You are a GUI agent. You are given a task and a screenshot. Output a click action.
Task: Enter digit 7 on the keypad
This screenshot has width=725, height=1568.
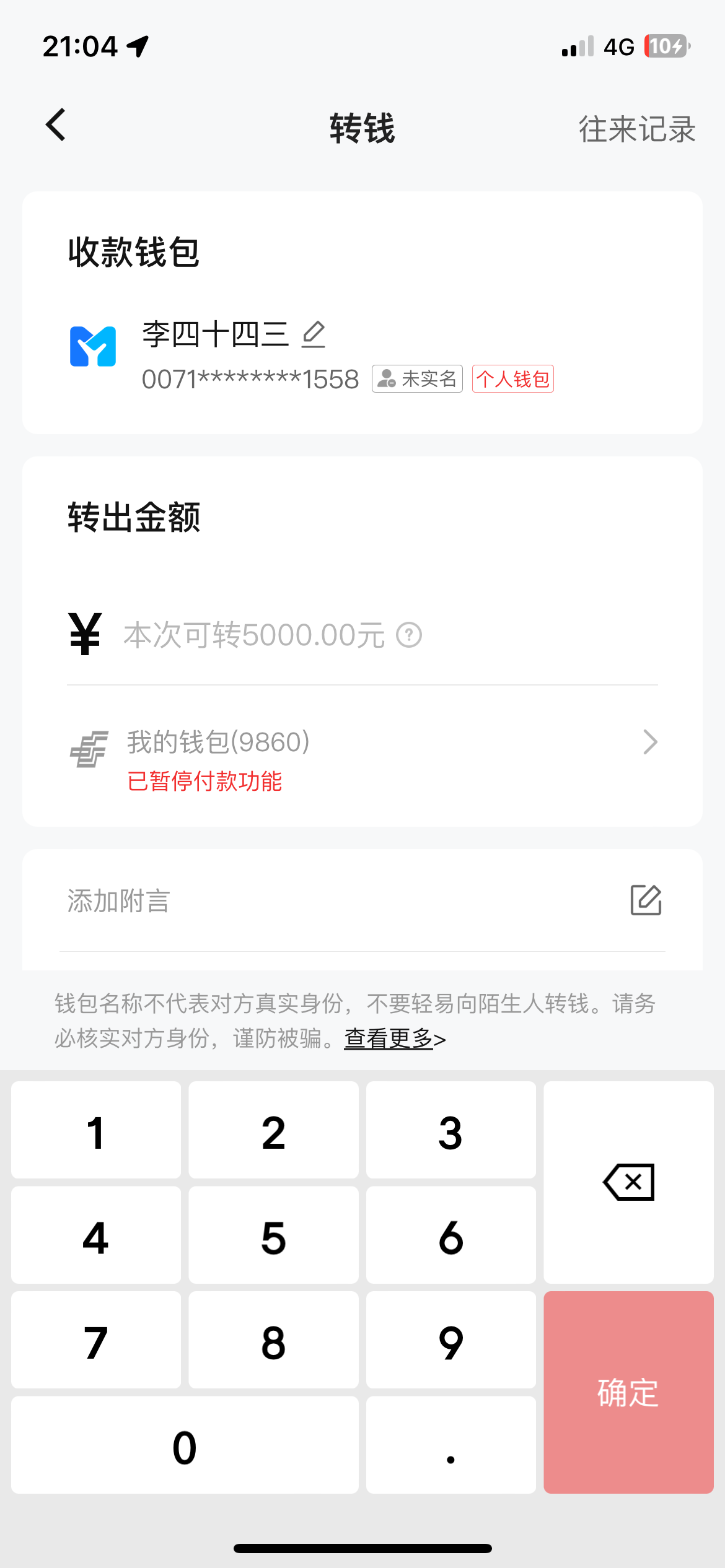(96, 1341)
